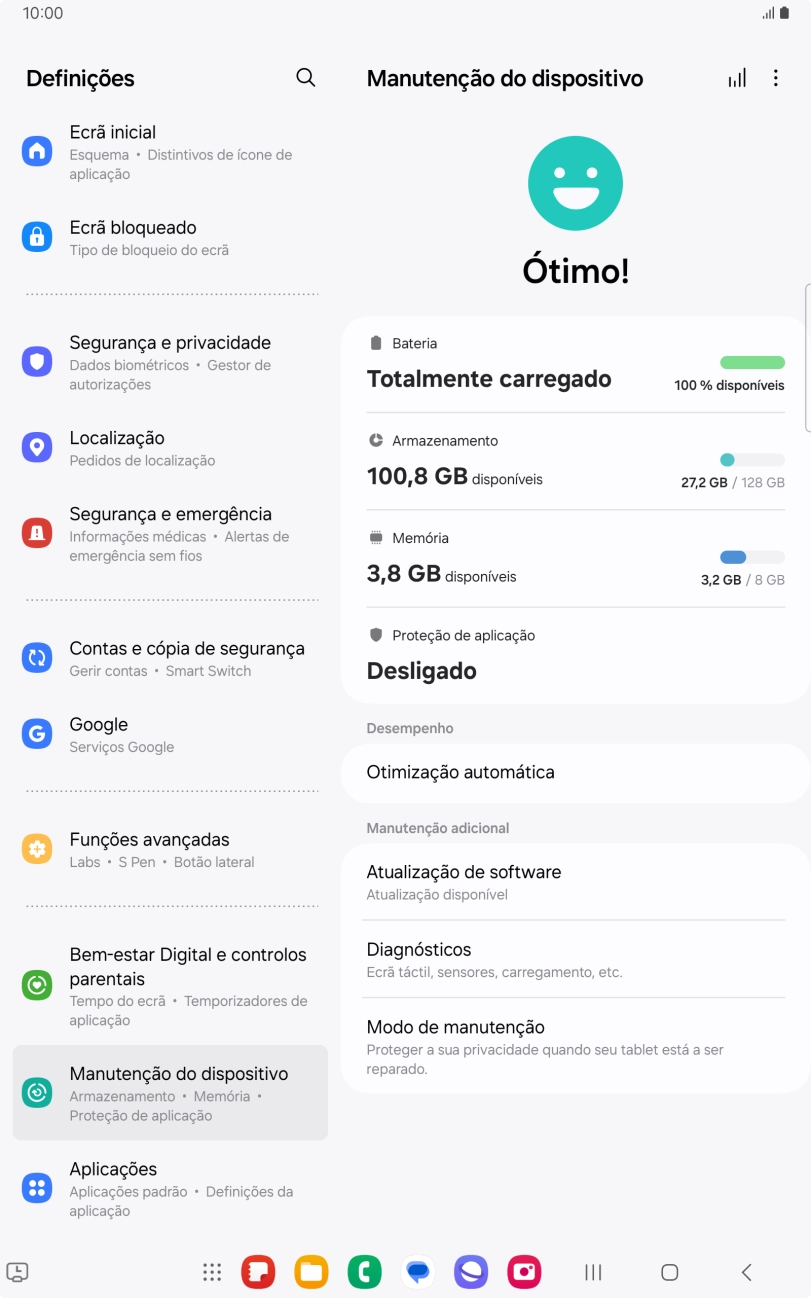Launch the Camera app from the dock
Screen dimensions: 811x1298
(523, 1271)
